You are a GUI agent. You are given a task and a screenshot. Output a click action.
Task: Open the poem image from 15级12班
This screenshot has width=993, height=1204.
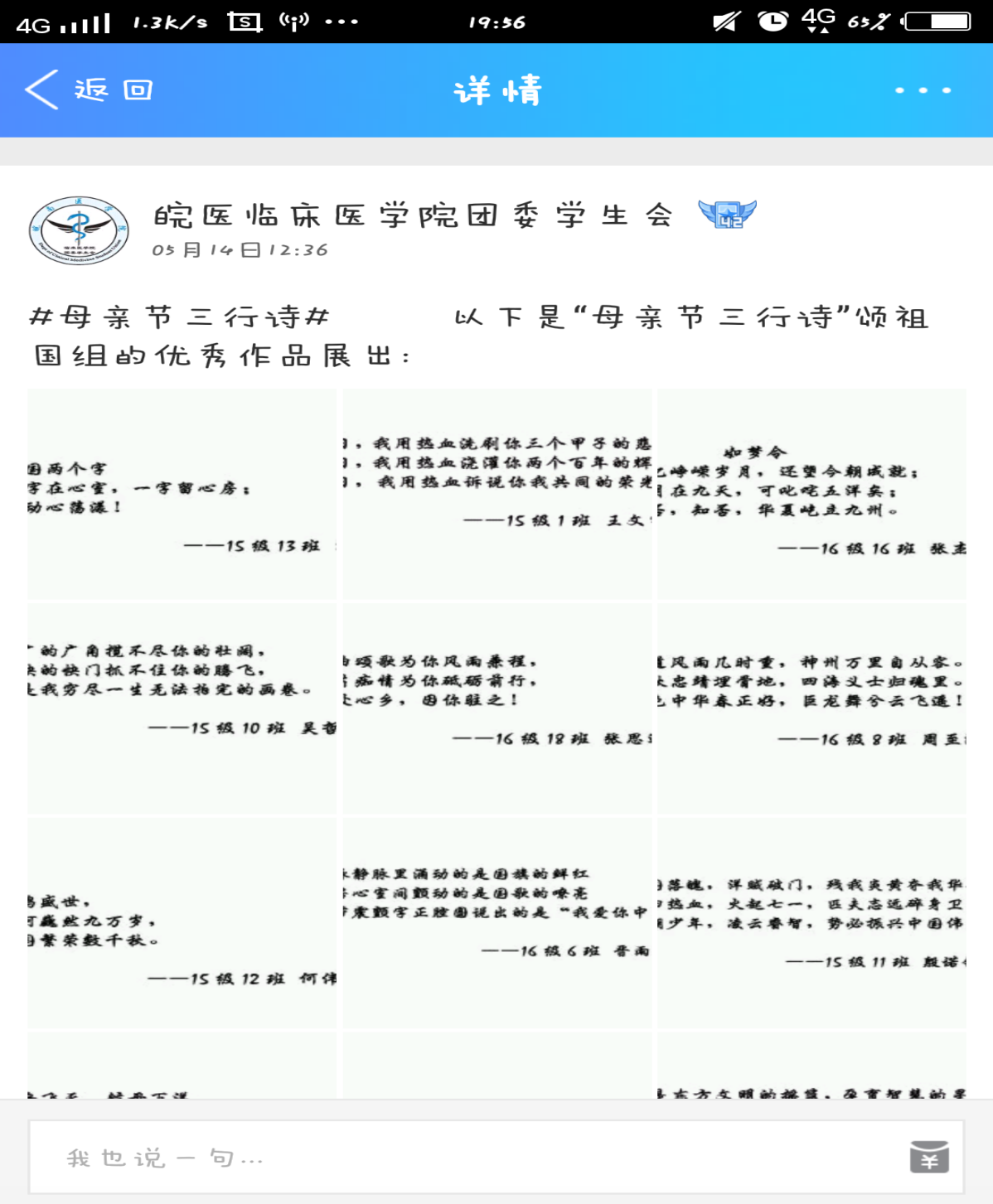coord(182,923)
